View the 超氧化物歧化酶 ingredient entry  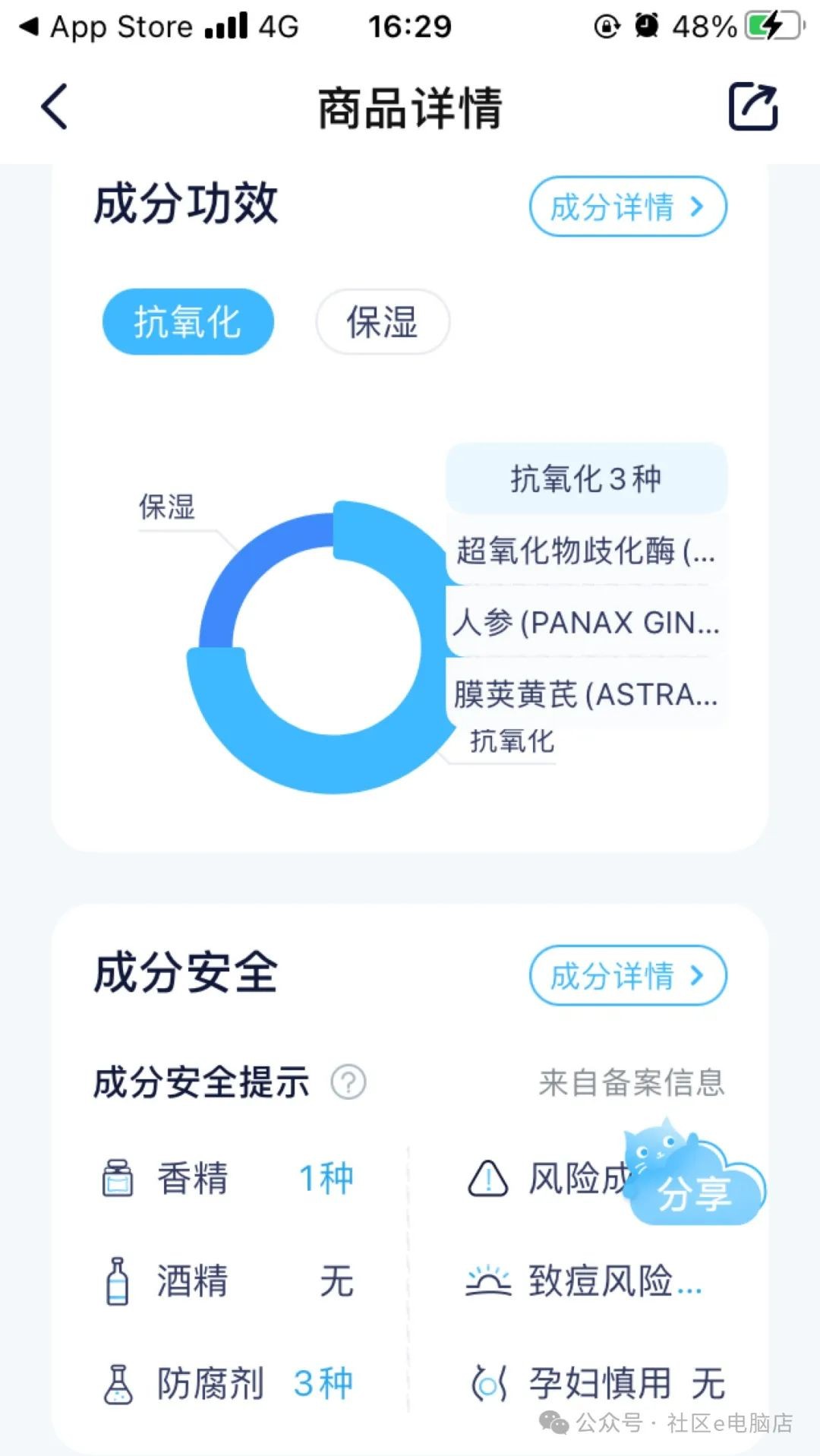[585, 550]
